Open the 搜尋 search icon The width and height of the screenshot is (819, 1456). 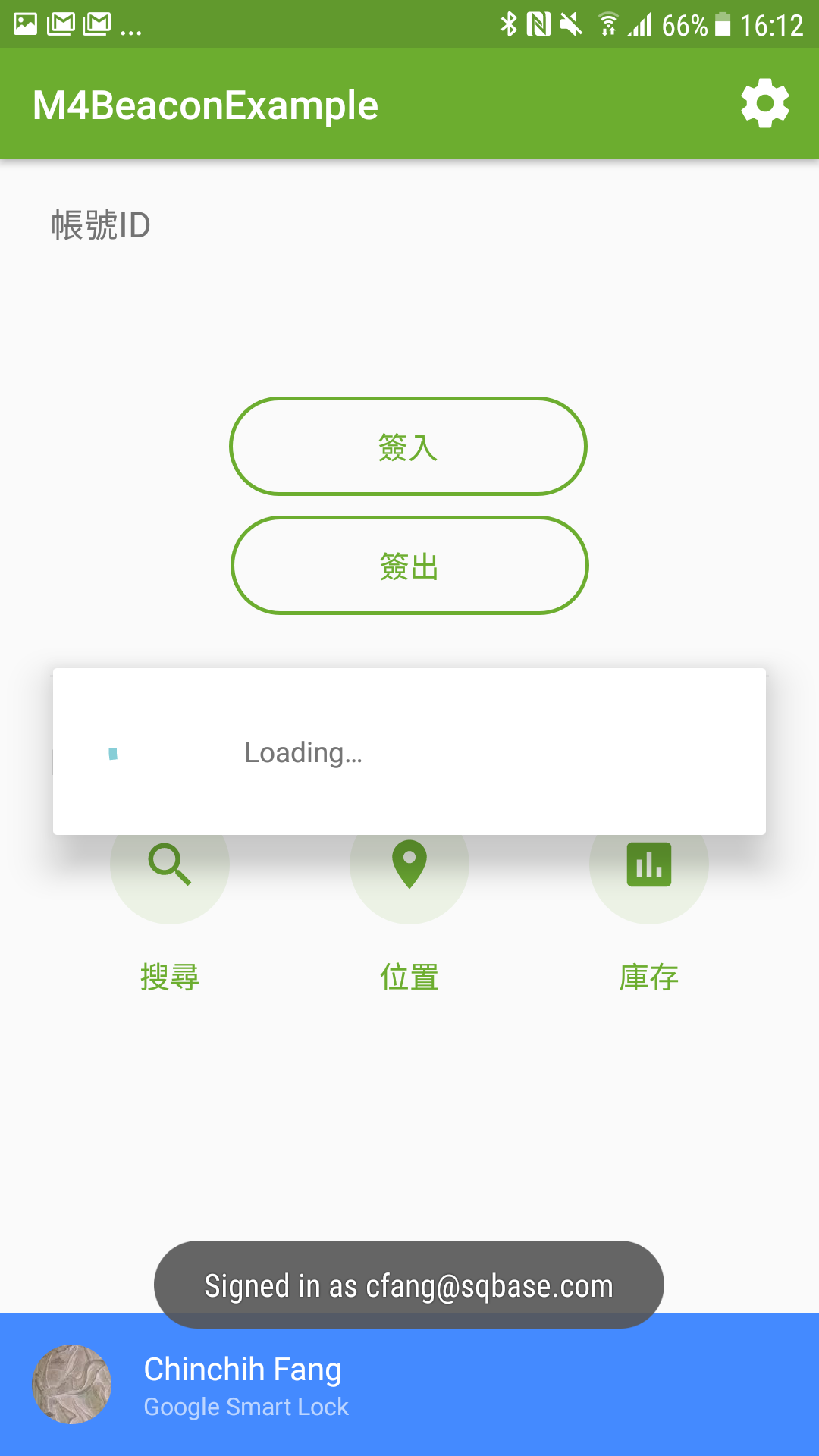pos(170,864)
